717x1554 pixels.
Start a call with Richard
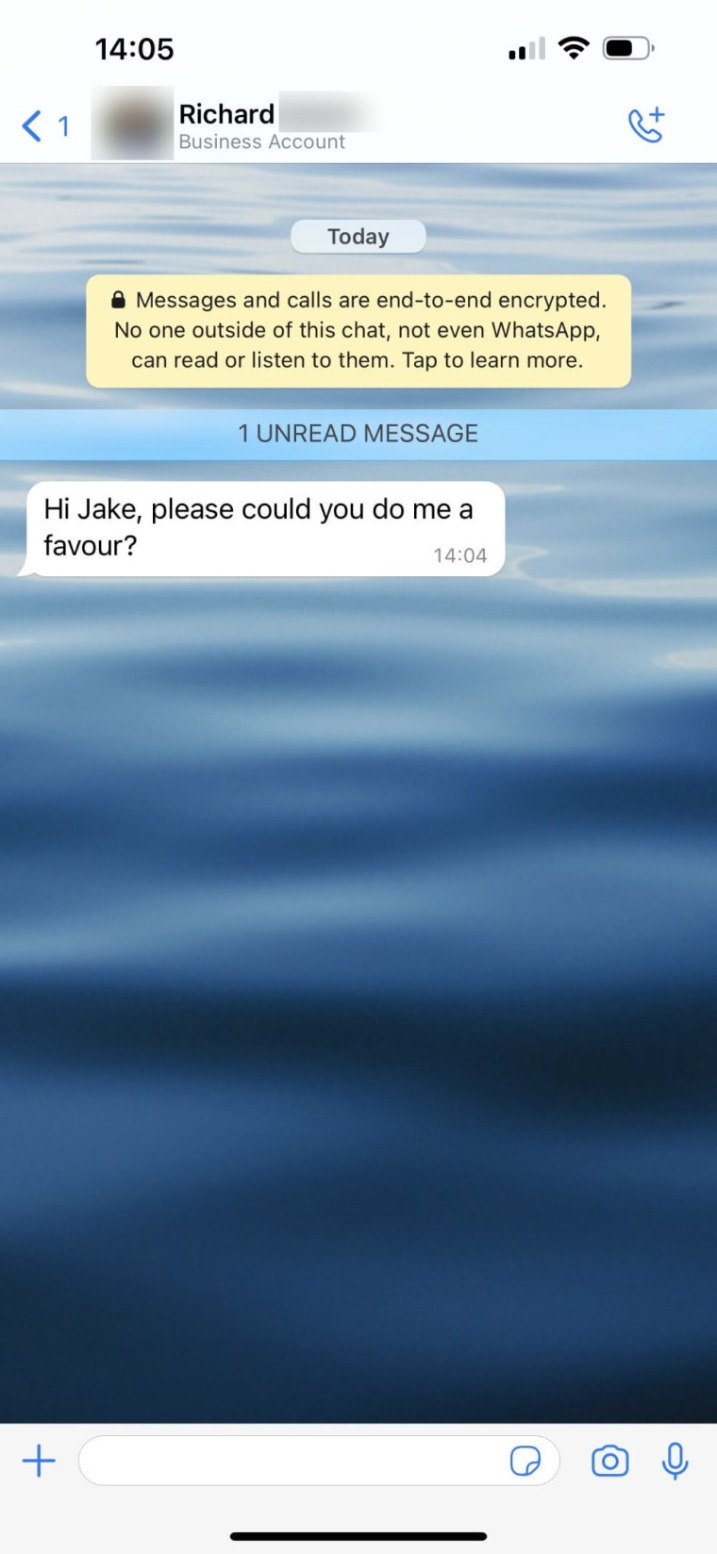(x=645, y=126)
